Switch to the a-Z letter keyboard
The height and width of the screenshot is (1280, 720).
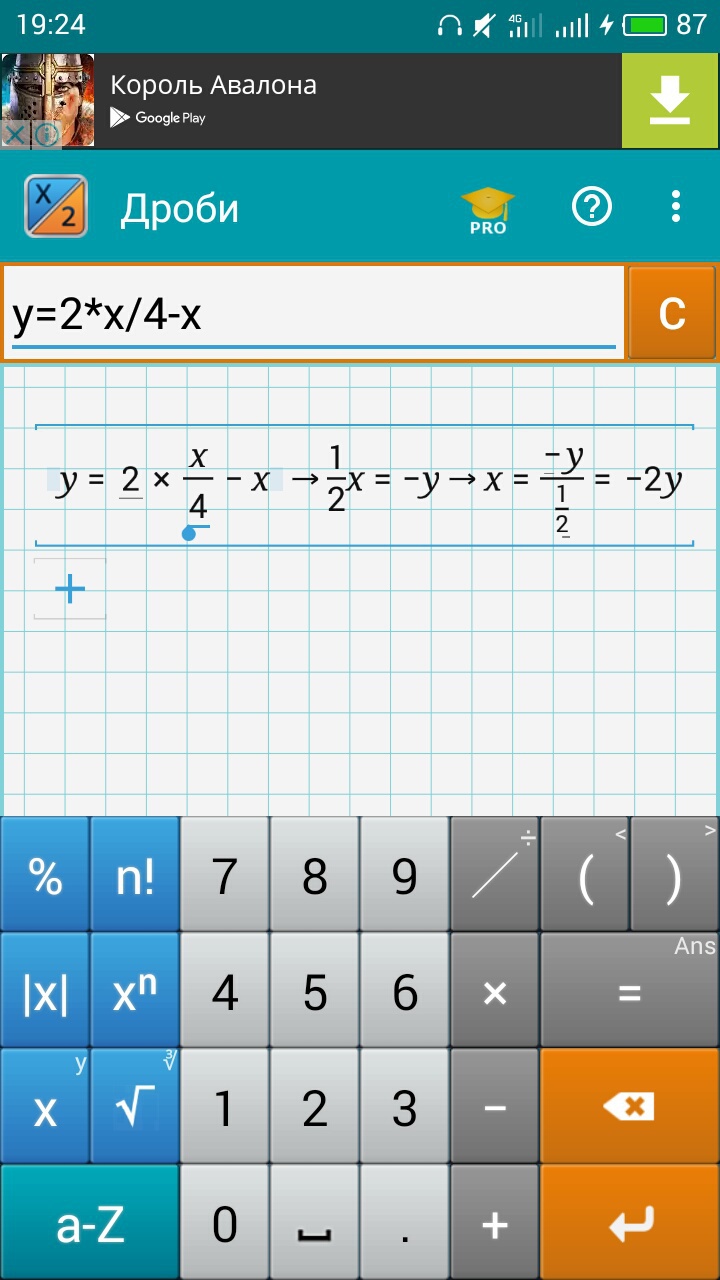pos(90,1224)
